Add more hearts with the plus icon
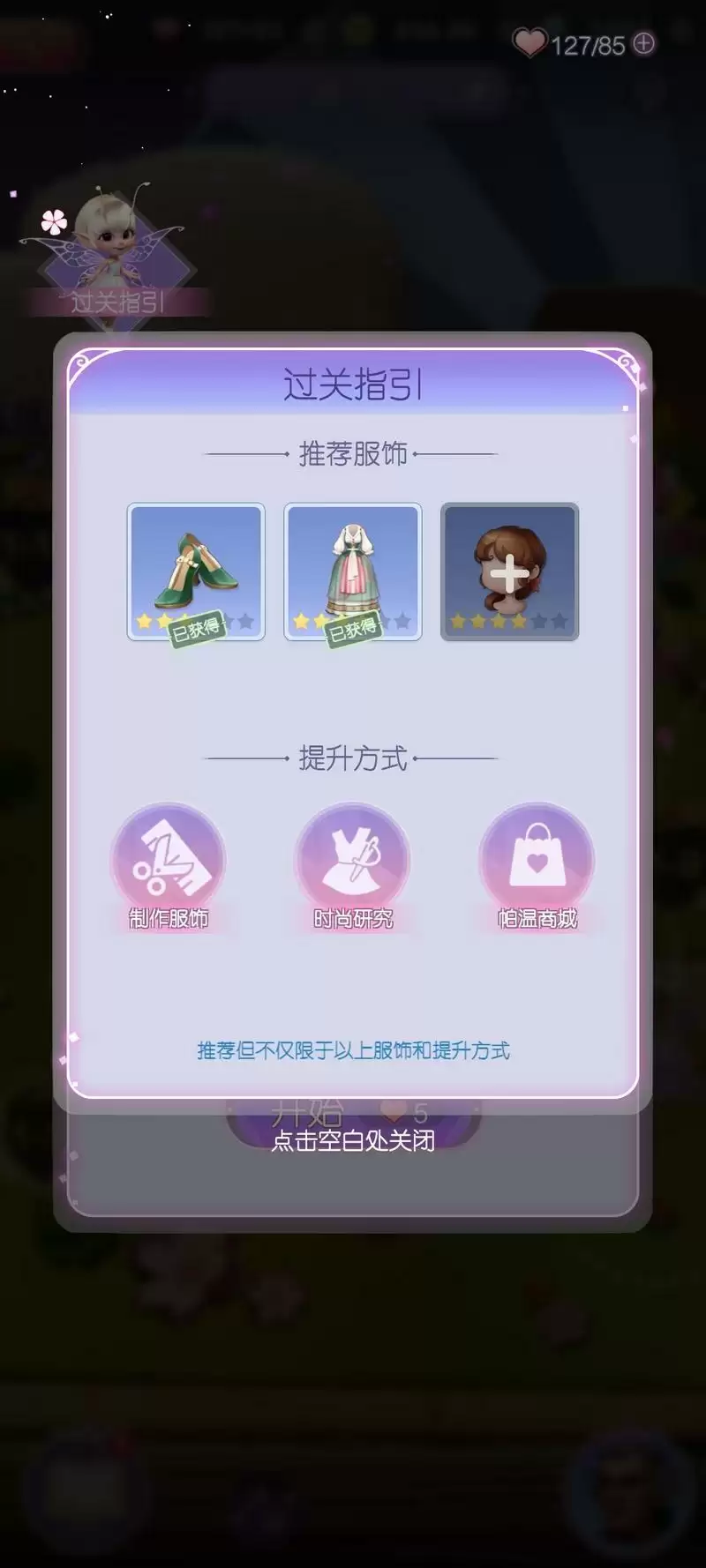This screenshot has height=1568, width=706. 645,43
